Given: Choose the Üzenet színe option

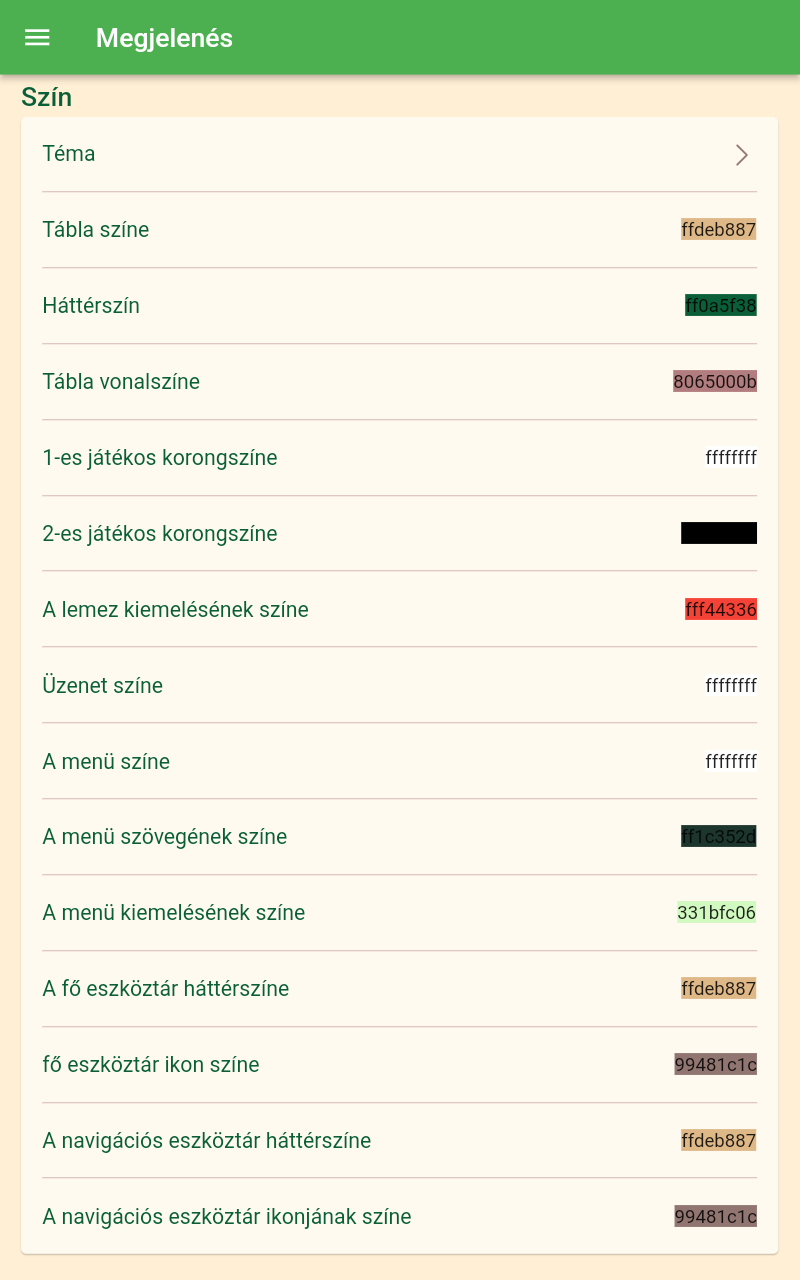Looking at the screenshot, I should coord(399,686).
